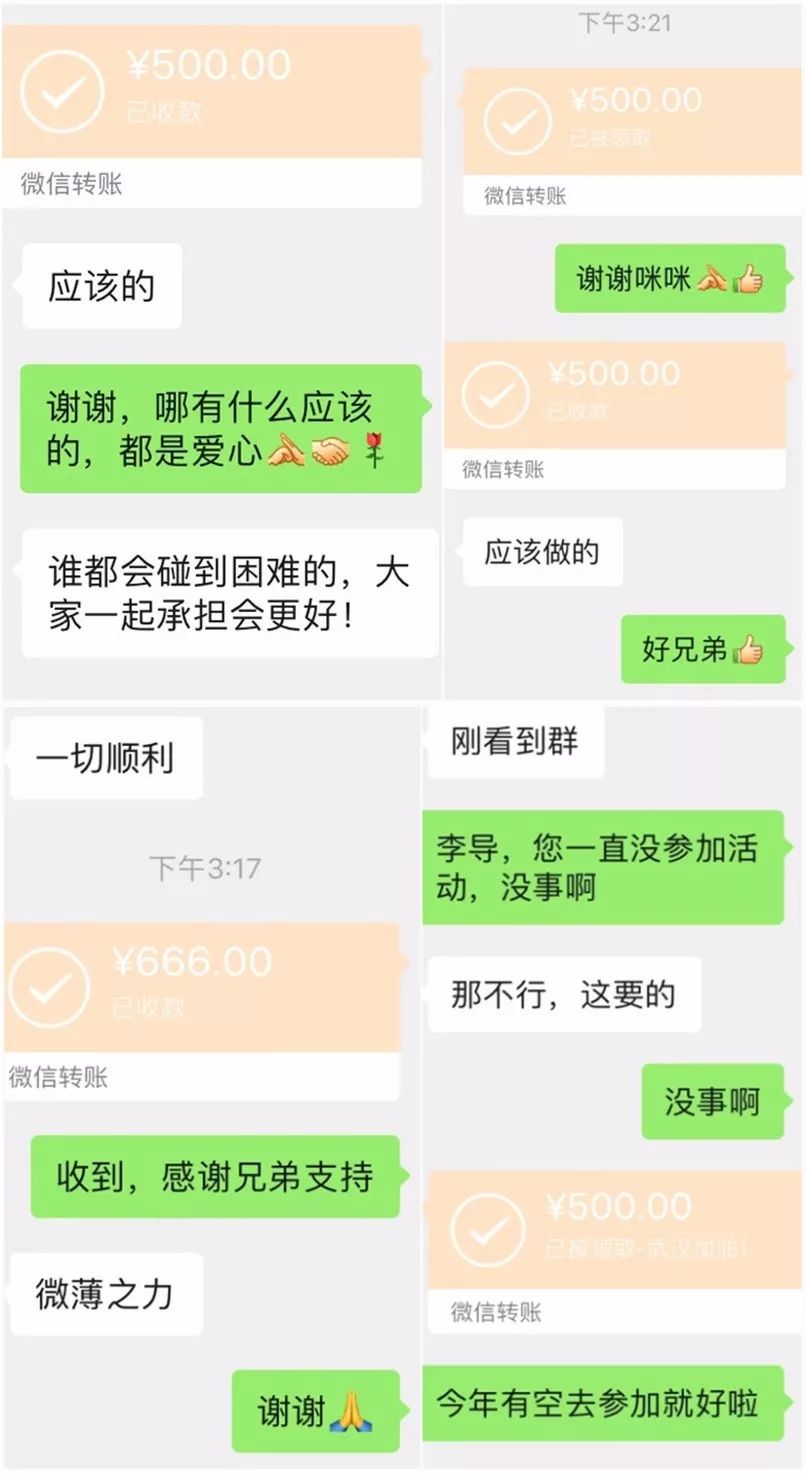Screen dimensions: 806x1473
Task: Click the thumbs-up emoji beside 好兄弟
Action: point(749,649)
